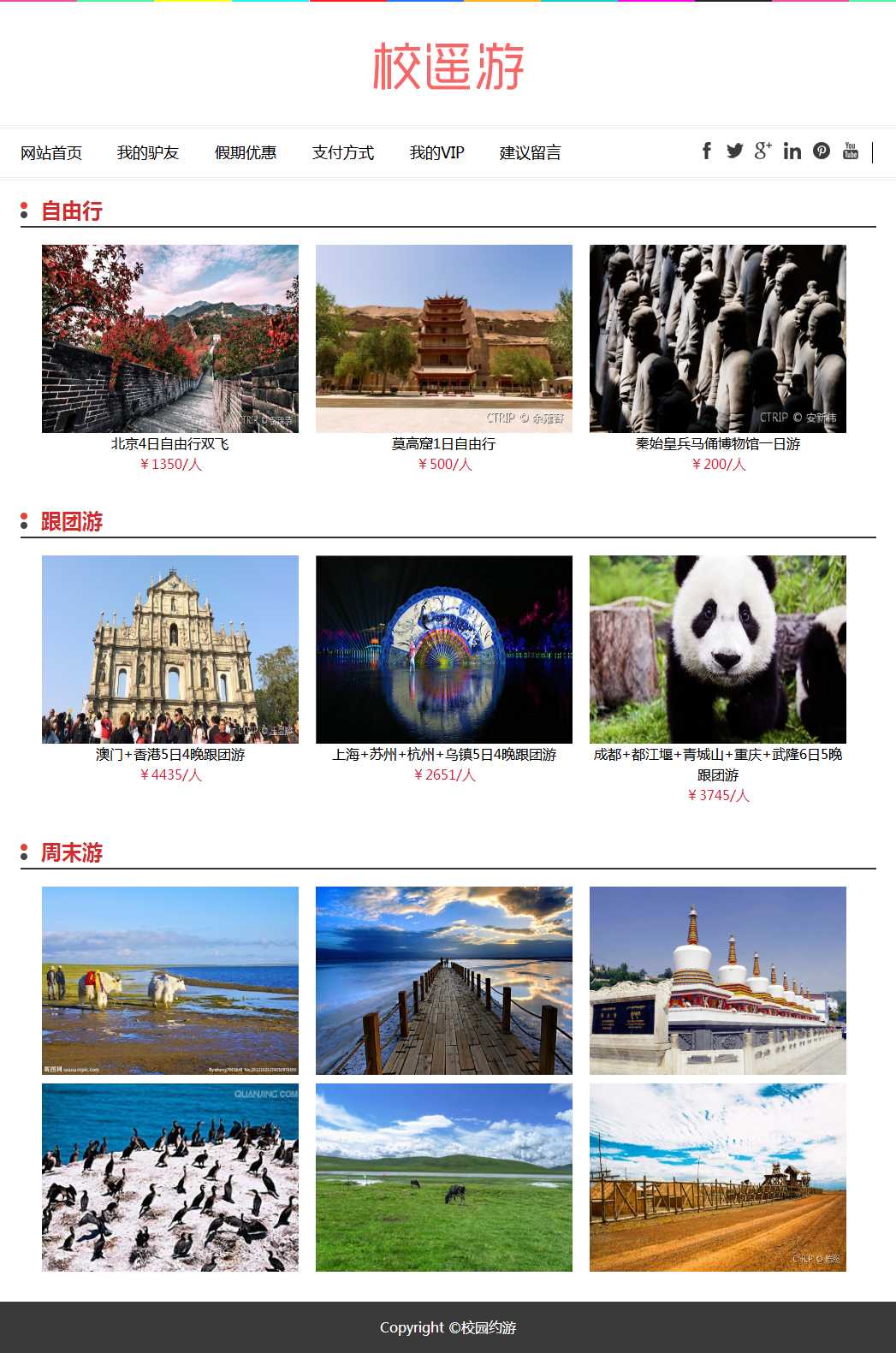The width and height of the screenshot is (896, 1353).
Task: Open the 网站首页 nav link
Action: point(51,153)
